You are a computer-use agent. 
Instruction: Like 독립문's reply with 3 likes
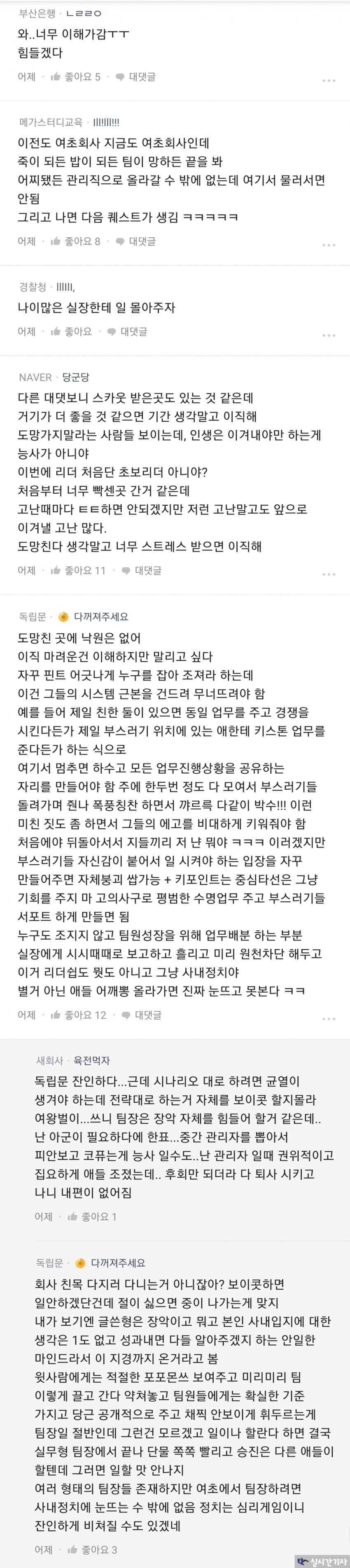click(92, 1549)
